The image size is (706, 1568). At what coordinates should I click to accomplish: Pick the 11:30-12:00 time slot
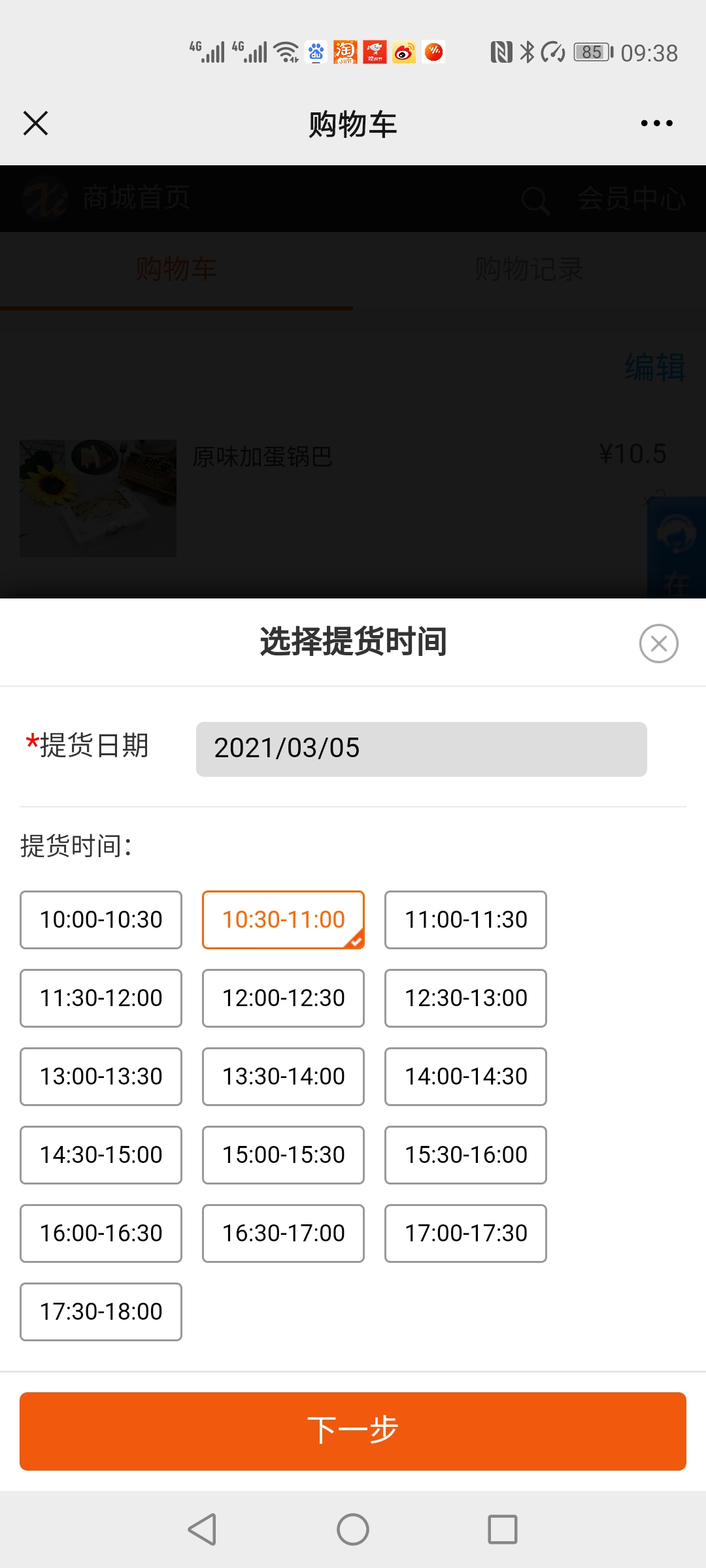[x=101, y=998]
